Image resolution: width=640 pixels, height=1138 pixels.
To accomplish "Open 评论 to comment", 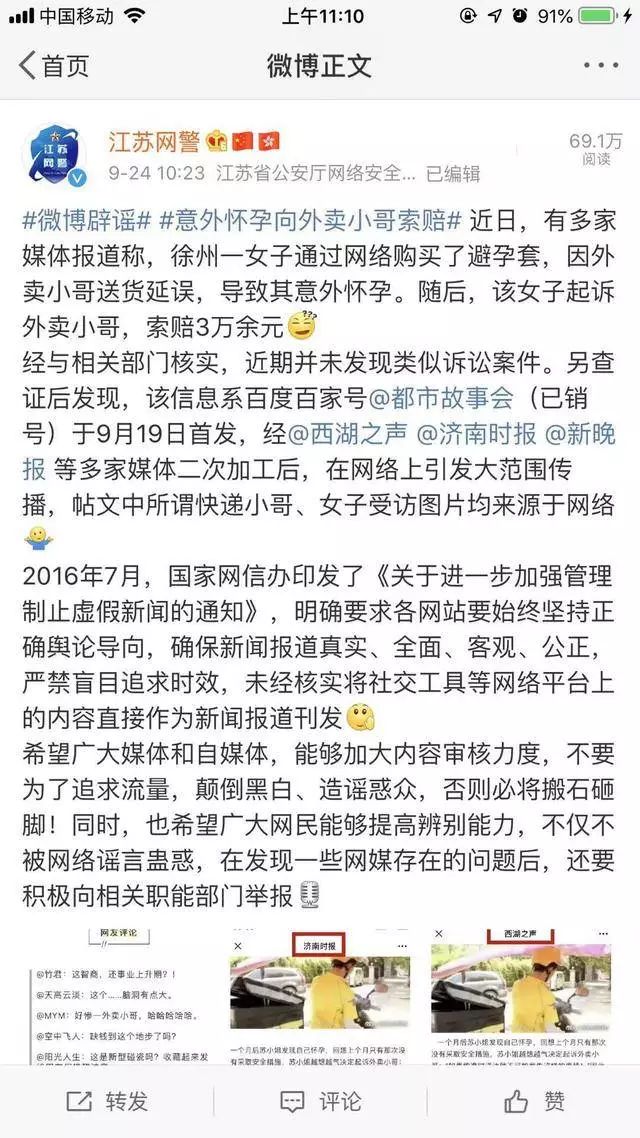I will pyautogui.click(x=320, y=1101).
